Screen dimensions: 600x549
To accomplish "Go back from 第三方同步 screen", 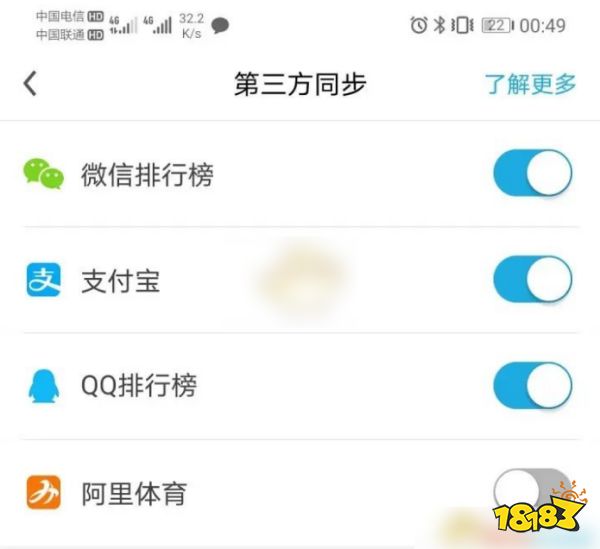I will 30,84.
